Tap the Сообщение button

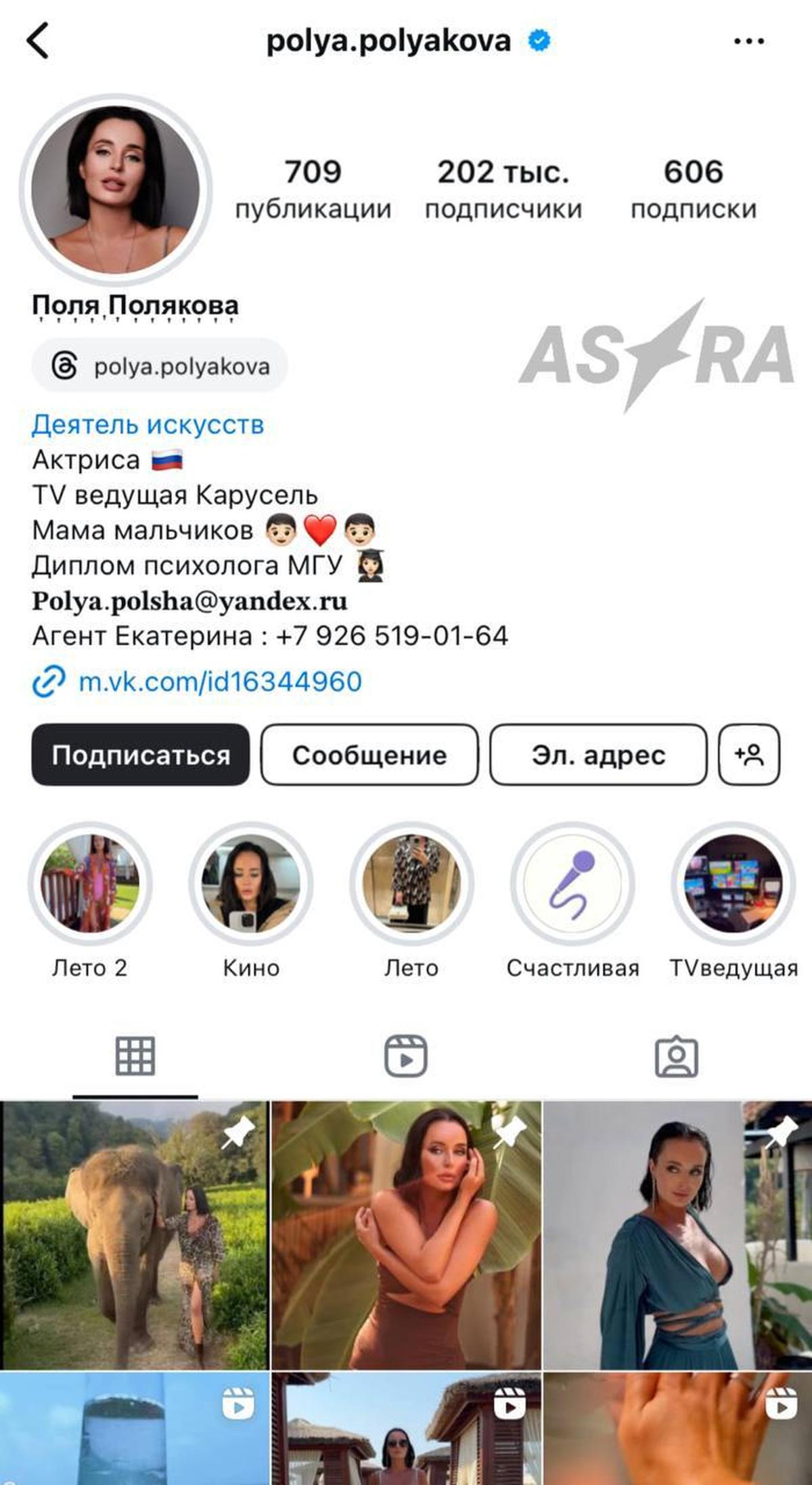coord(369,755)
